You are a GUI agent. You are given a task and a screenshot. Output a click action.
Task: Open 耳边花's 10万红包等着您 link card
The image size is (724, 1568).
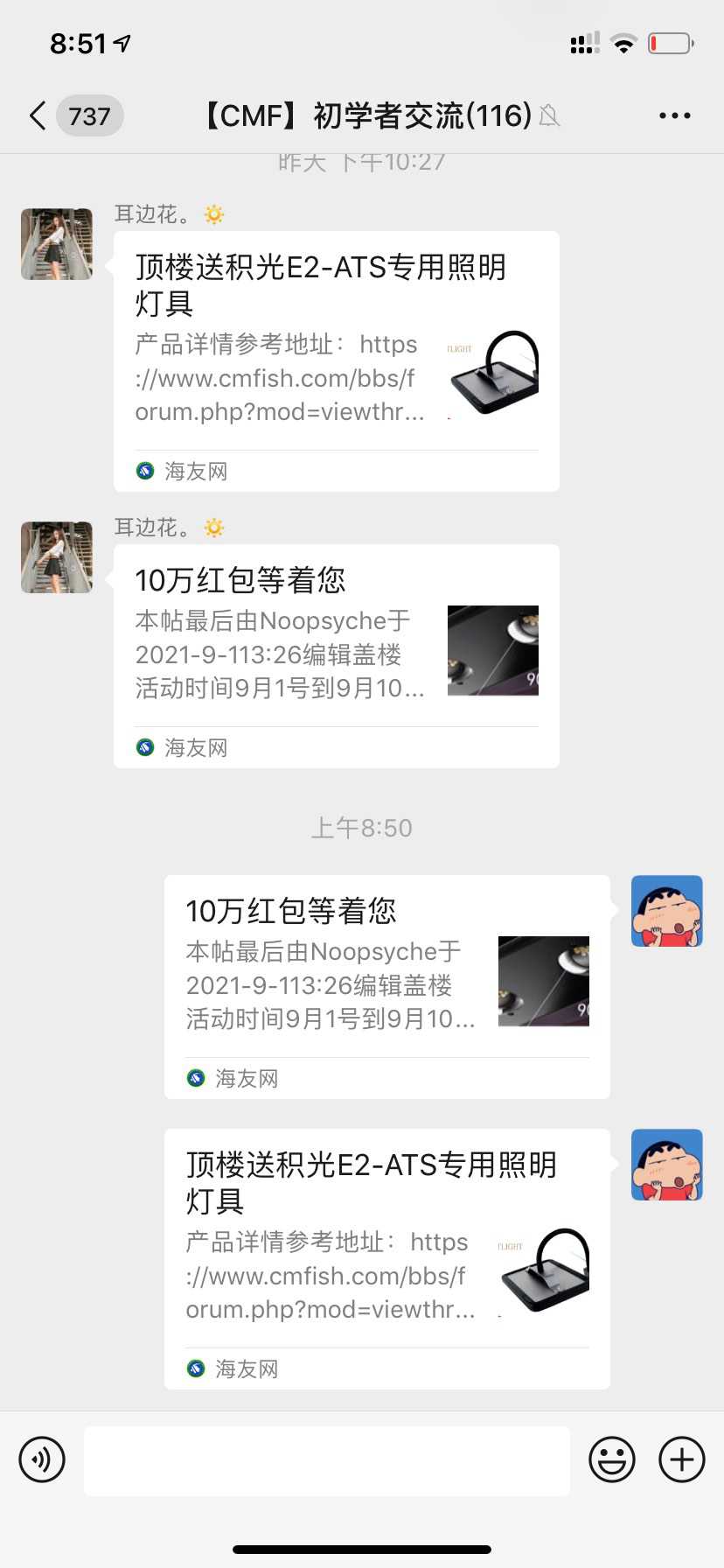(336, 655)
